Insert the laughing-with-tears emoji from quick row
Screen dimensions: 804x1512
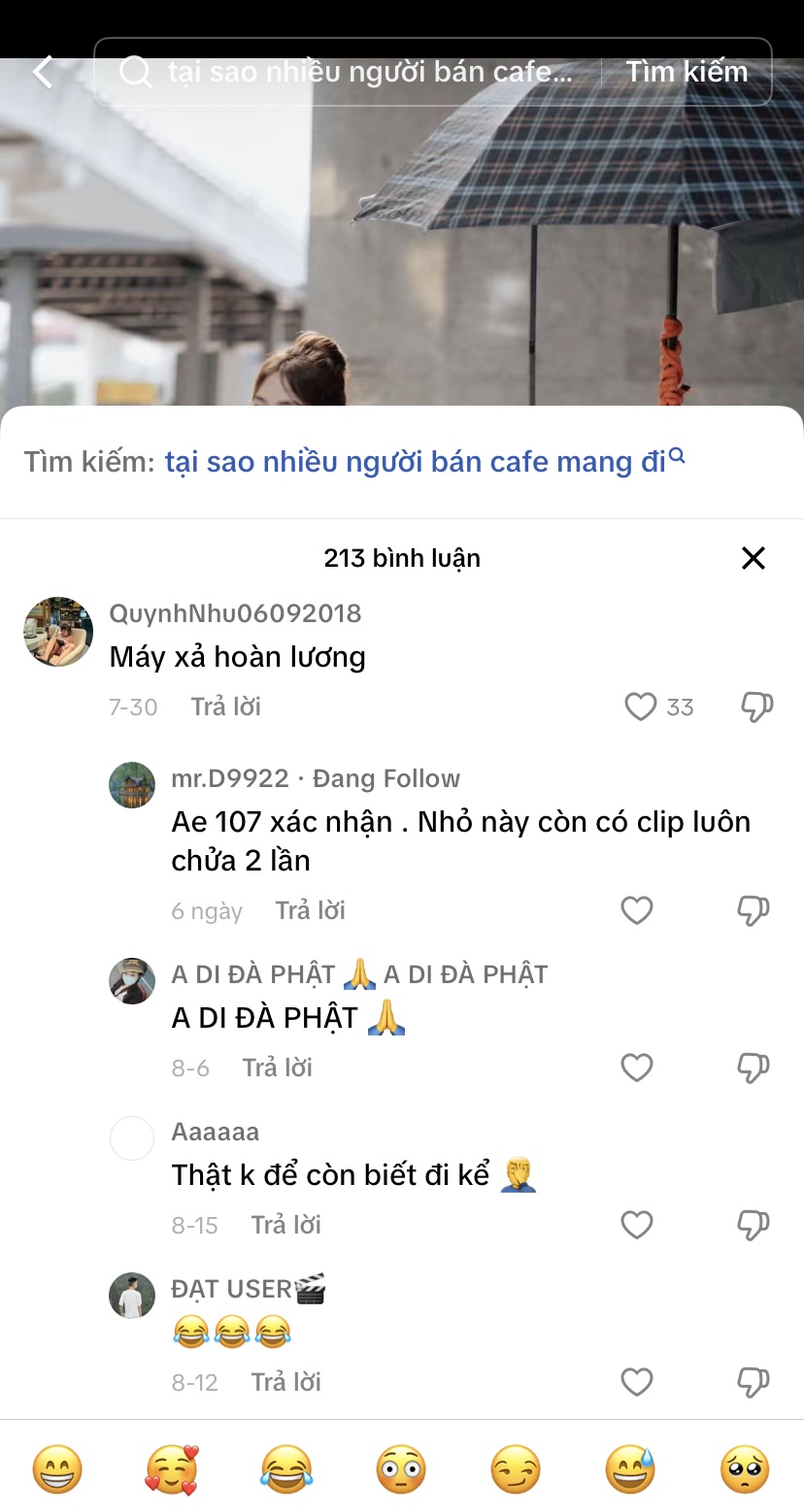pyautogui.click(x=286, y=1469)
